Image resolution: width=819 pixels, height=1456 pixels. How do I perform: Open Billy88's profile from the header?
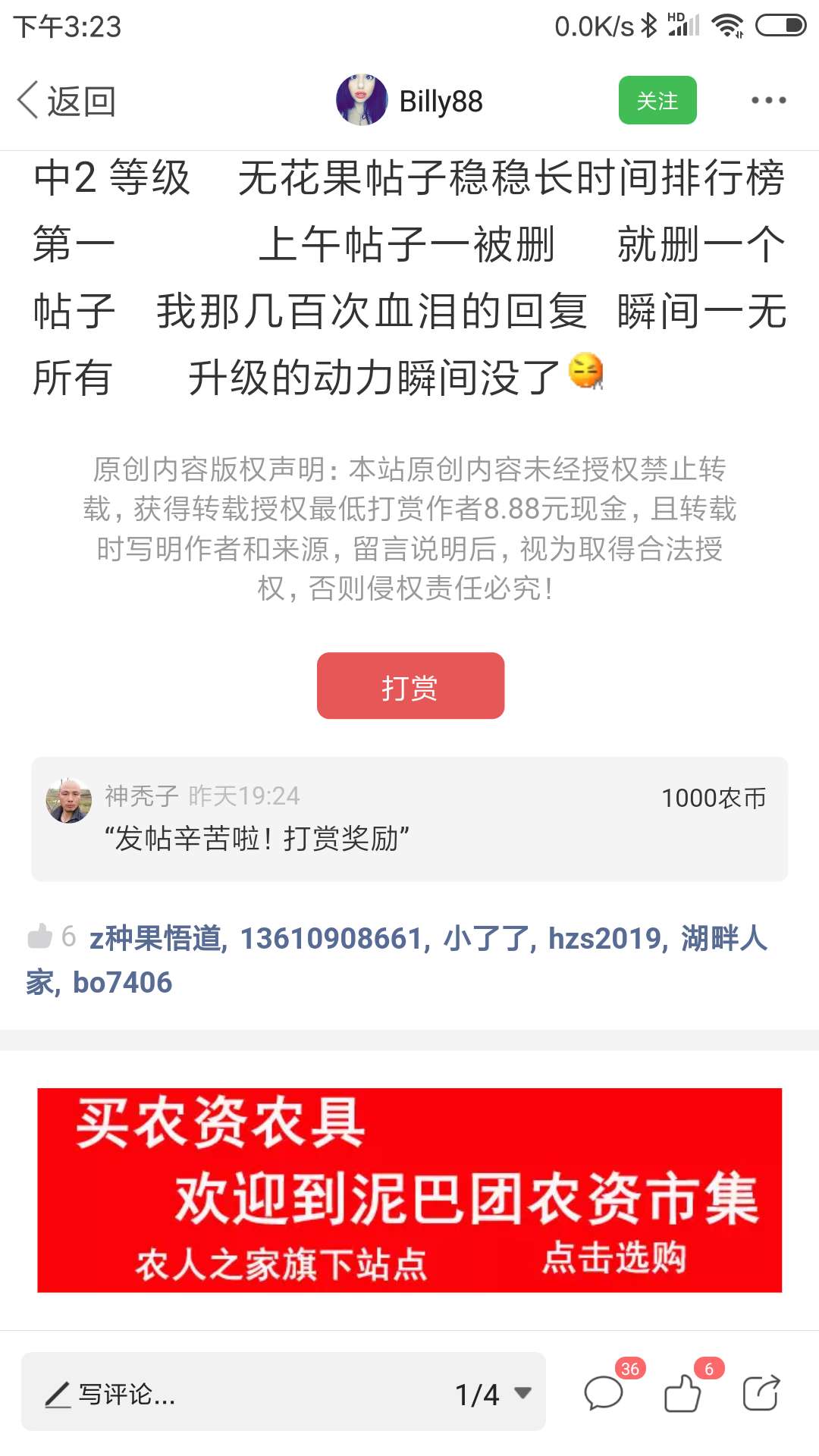tap(409, 100)
